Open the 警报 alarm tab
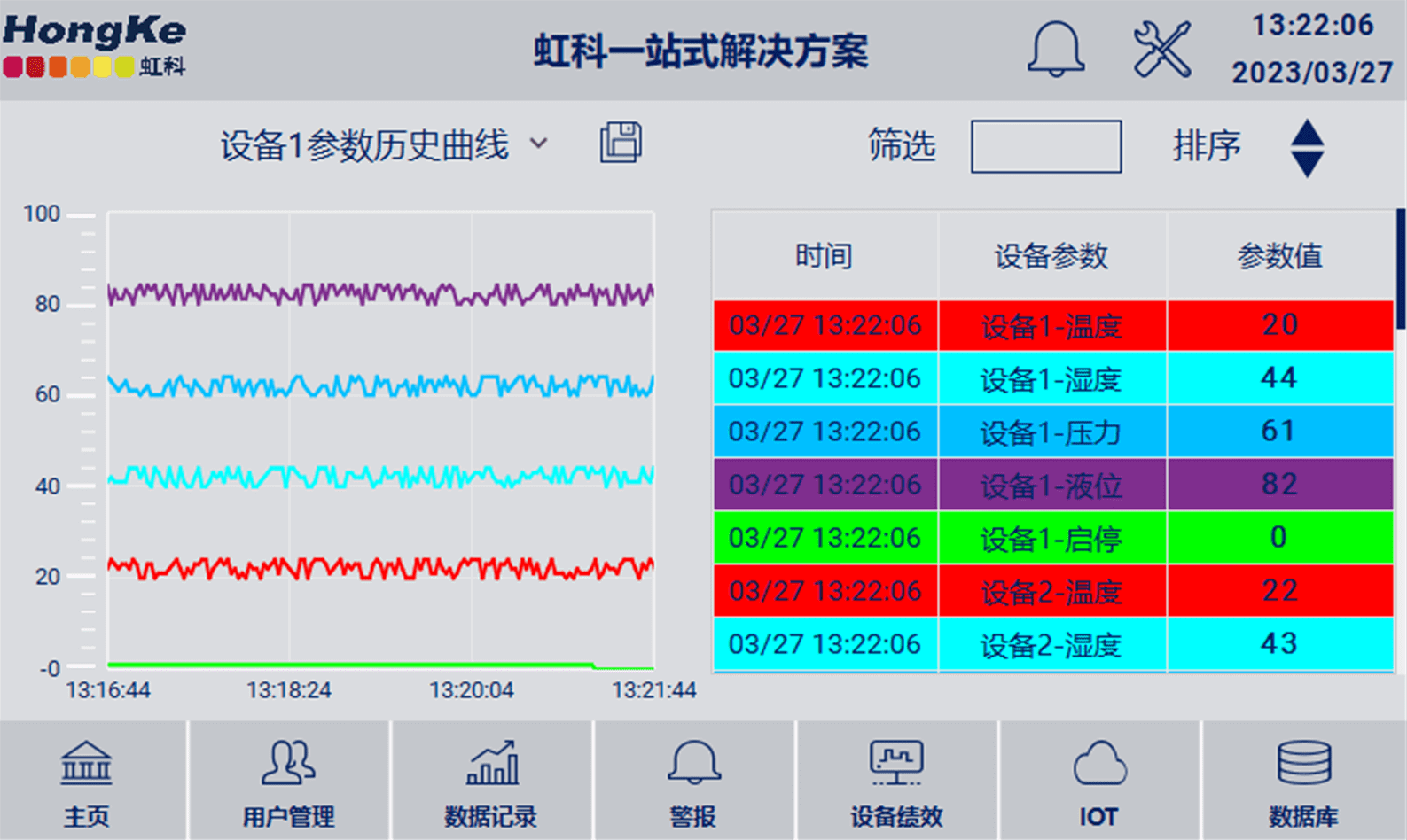The height and width of the screenshot is (840, 1407). point(693,782)
